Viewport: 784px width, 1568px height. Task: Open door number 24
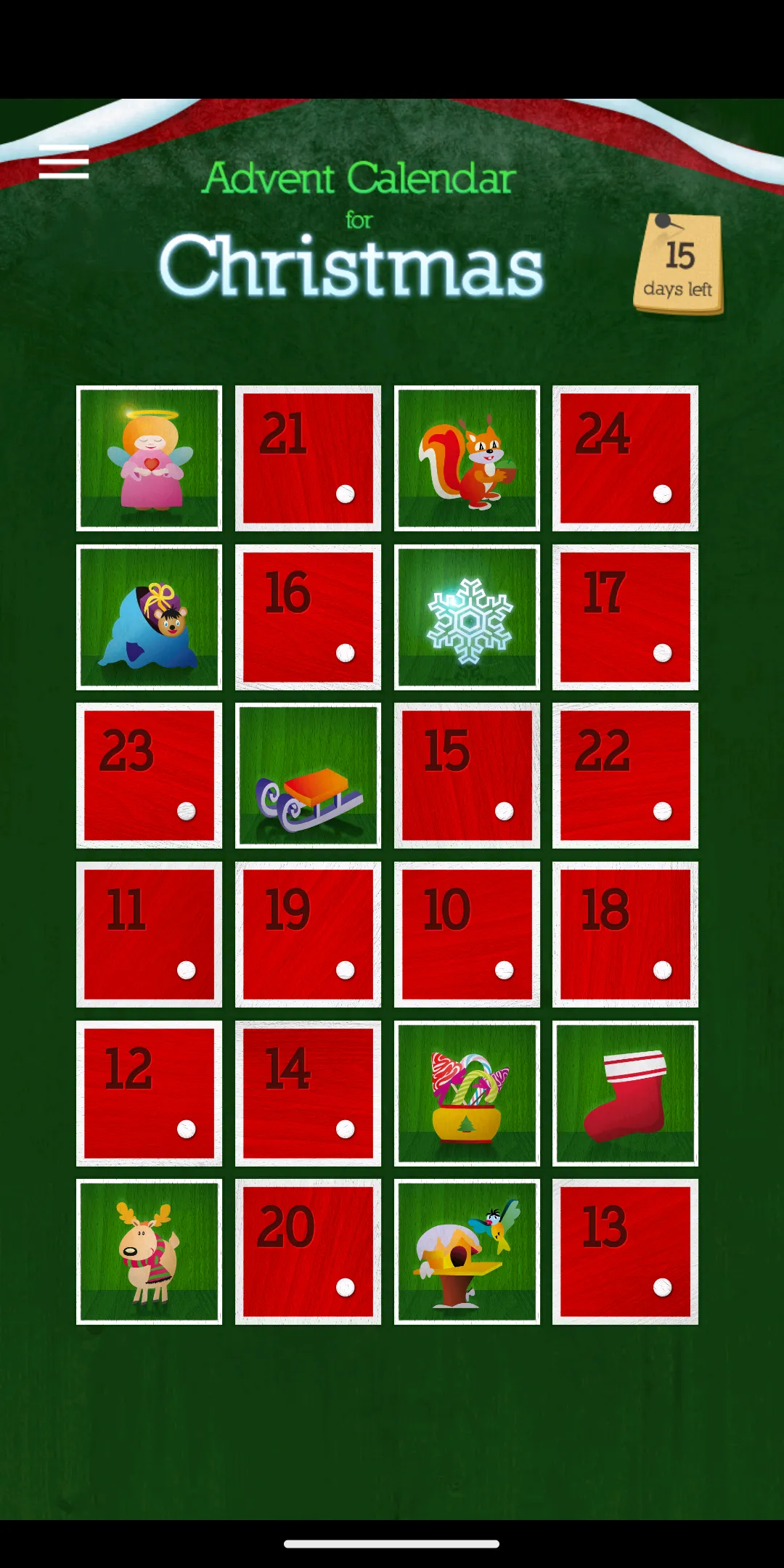click(x=625, y=458)
